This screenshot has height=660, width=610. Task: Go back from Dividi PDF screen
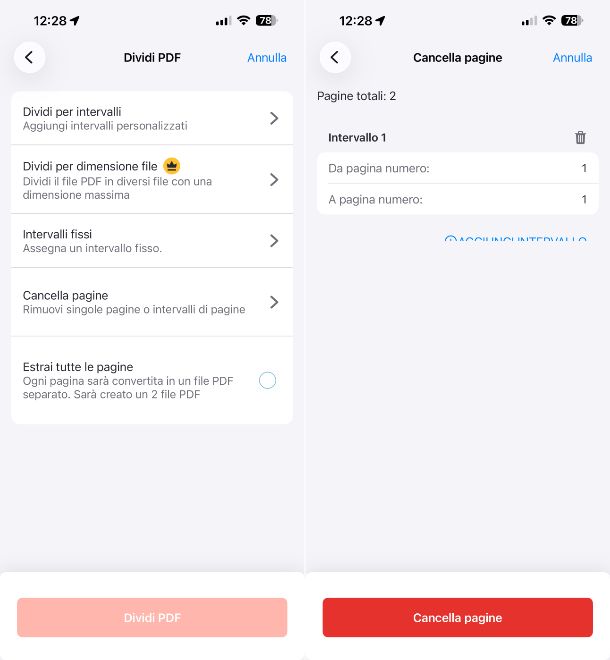coord(29,58)
